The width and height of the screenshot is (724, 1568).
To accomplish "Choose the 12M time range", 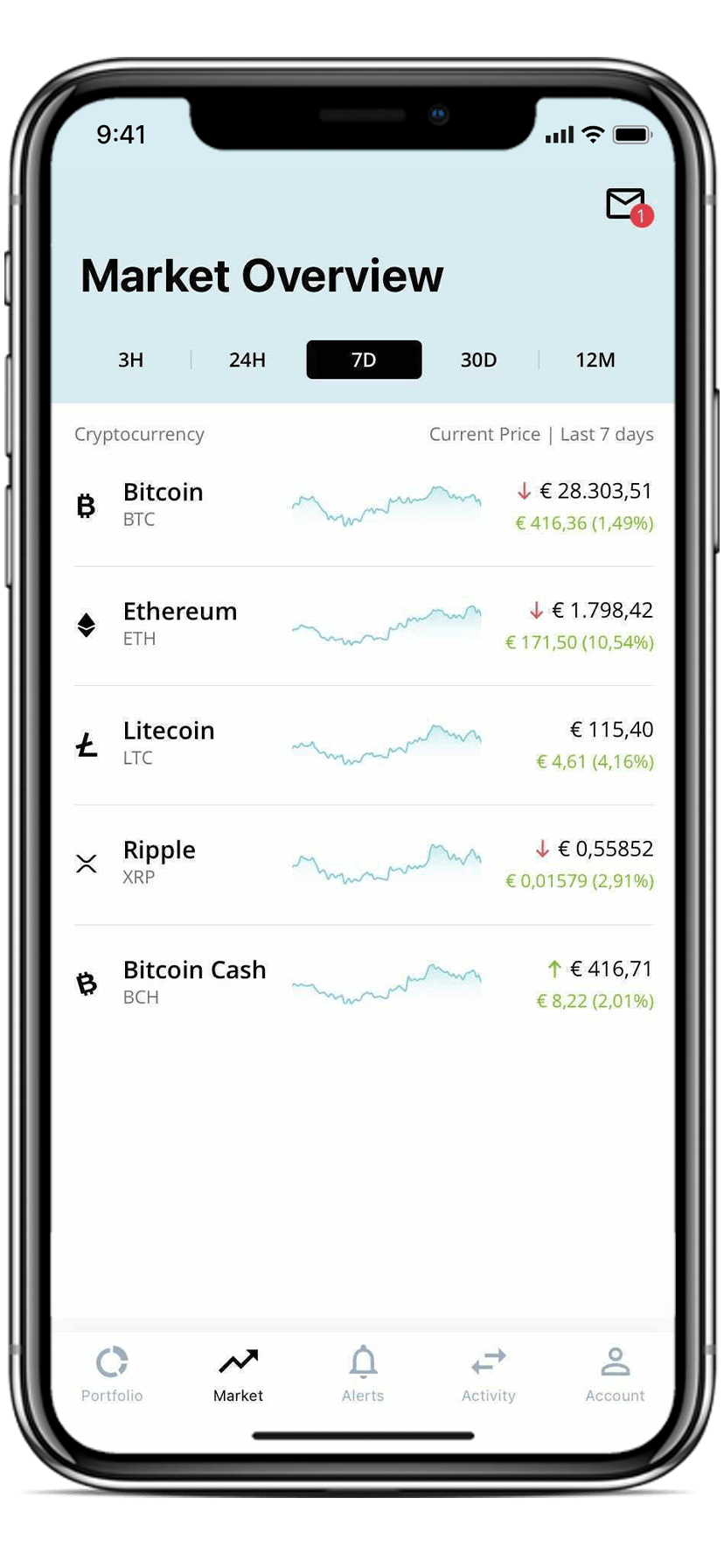I will [x=595, y=360].
